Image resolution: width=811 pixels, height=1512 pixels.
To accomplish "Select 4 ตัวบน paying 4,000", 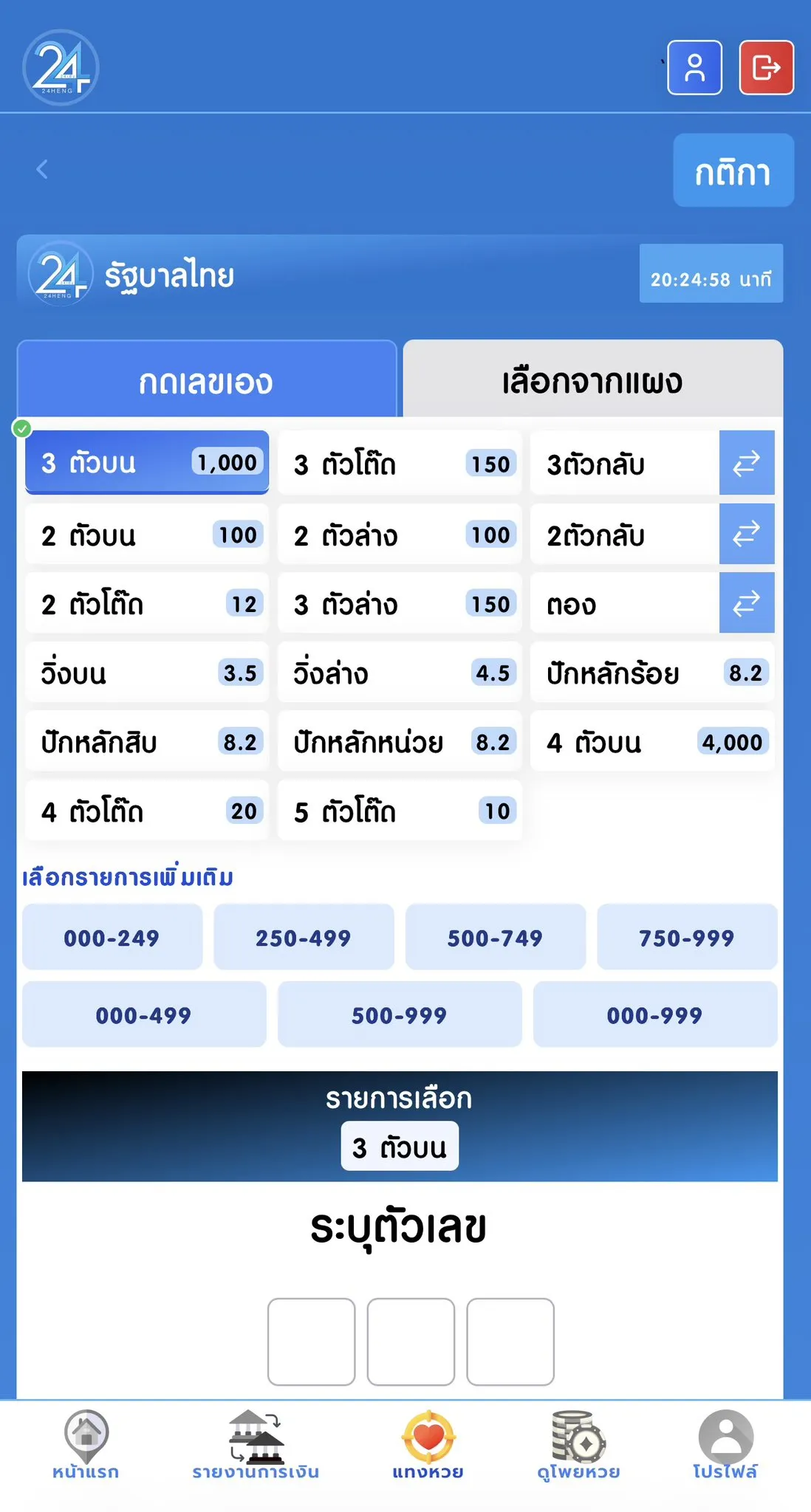I will [x=653, y=741].
